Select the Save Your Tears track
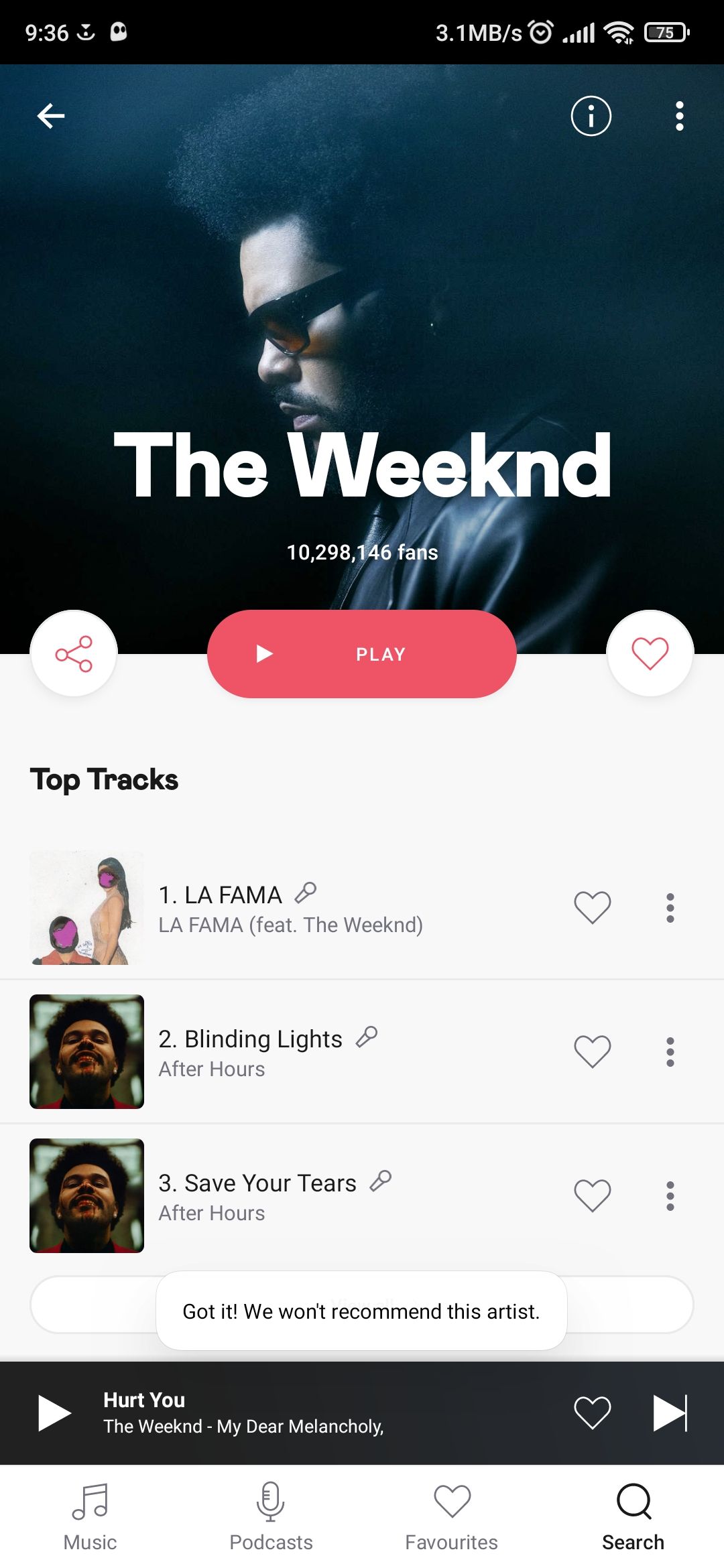 pyautogui.click(x=268, y=1196)
